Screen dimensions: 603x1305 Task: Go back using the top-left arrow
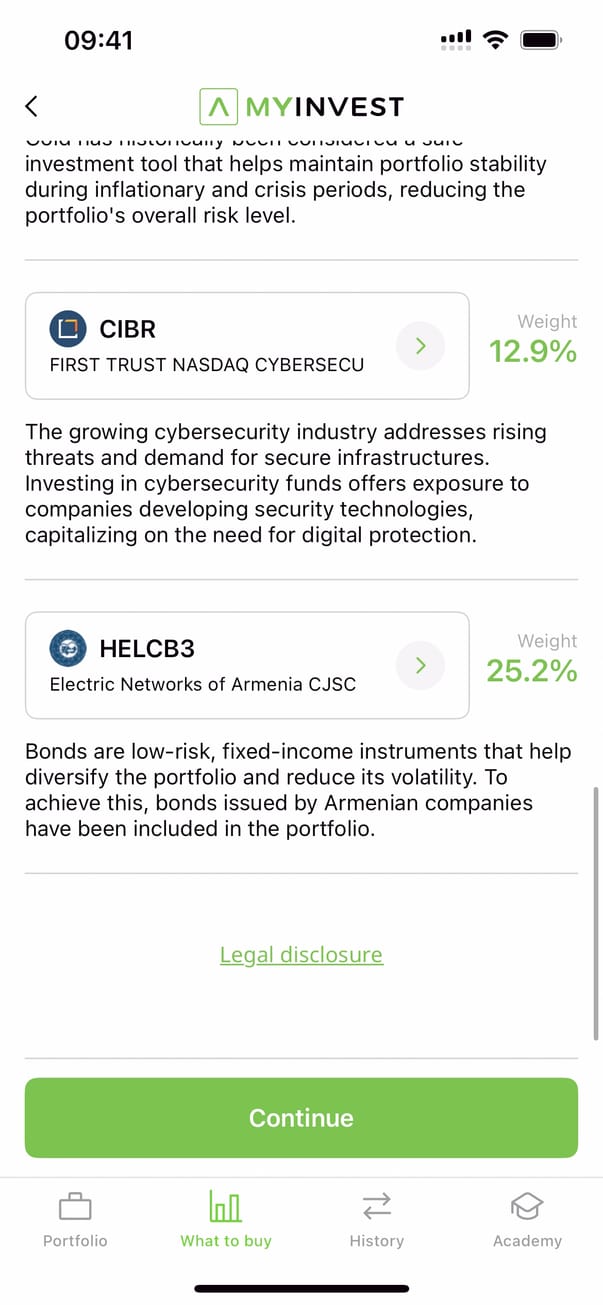click(32, 106)
